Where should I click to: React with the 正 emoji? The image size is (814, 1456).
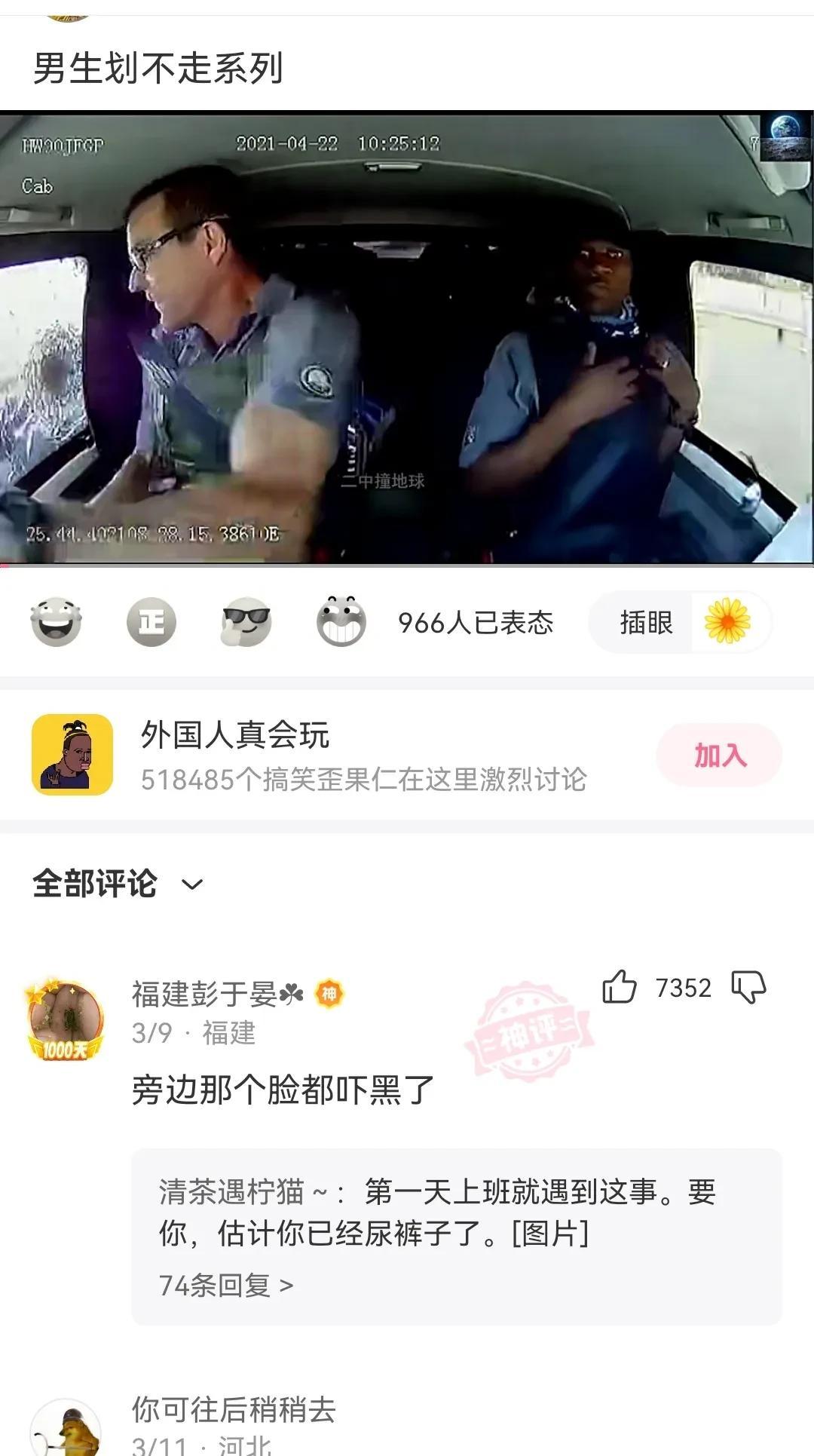pos(151,622)
